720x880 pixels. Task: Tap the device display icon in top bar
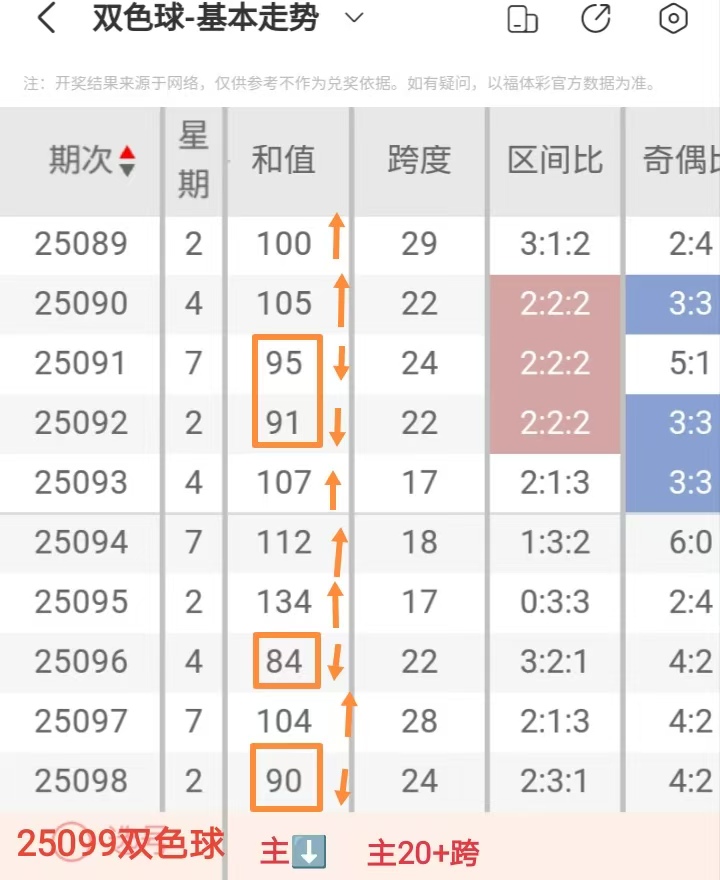tap(523, 19)
